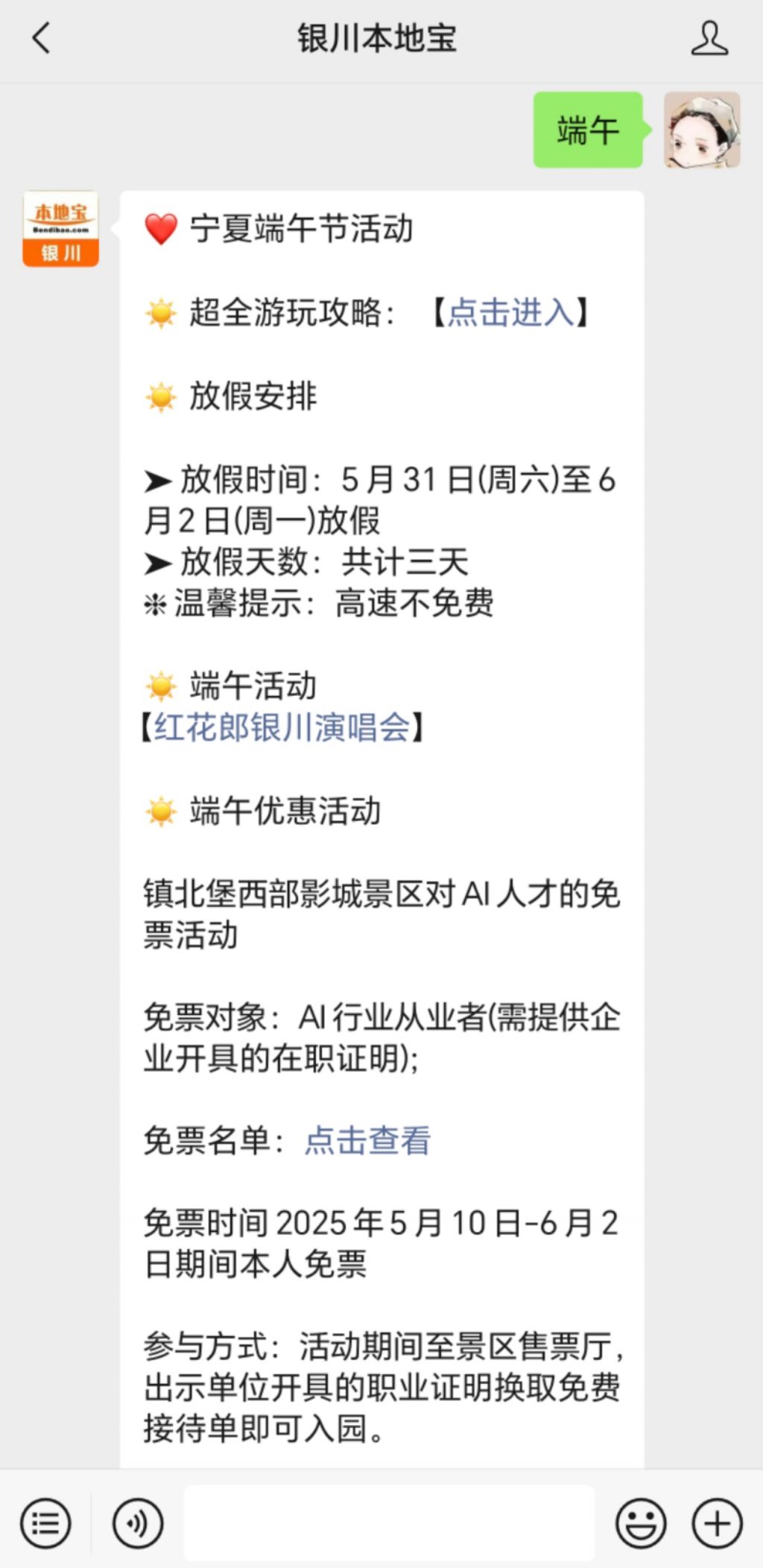Open the official account menu button
The height and width of the screenshot is (1568, 763).
click(45, 1523)
